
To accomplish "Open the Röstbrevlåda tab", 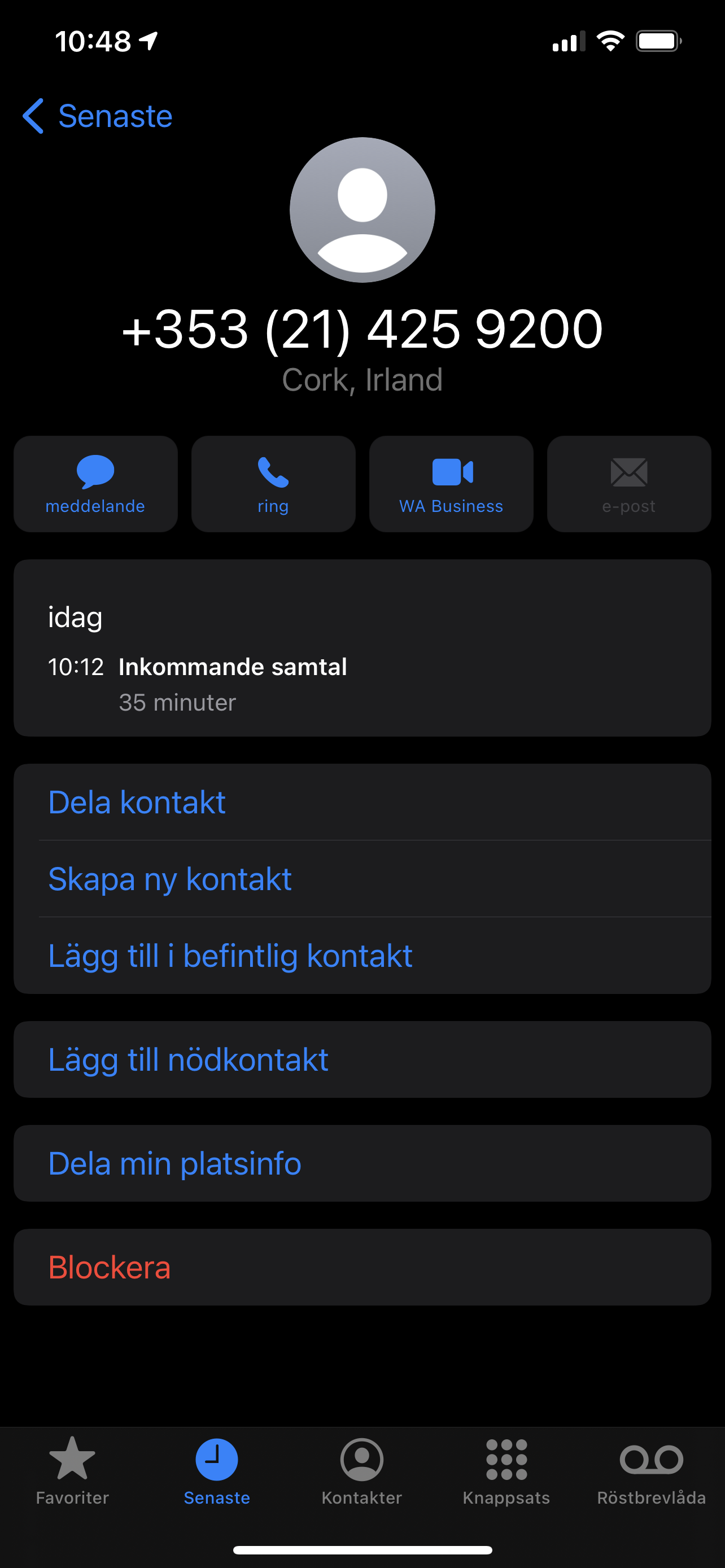I will (x=652, y=1471).
